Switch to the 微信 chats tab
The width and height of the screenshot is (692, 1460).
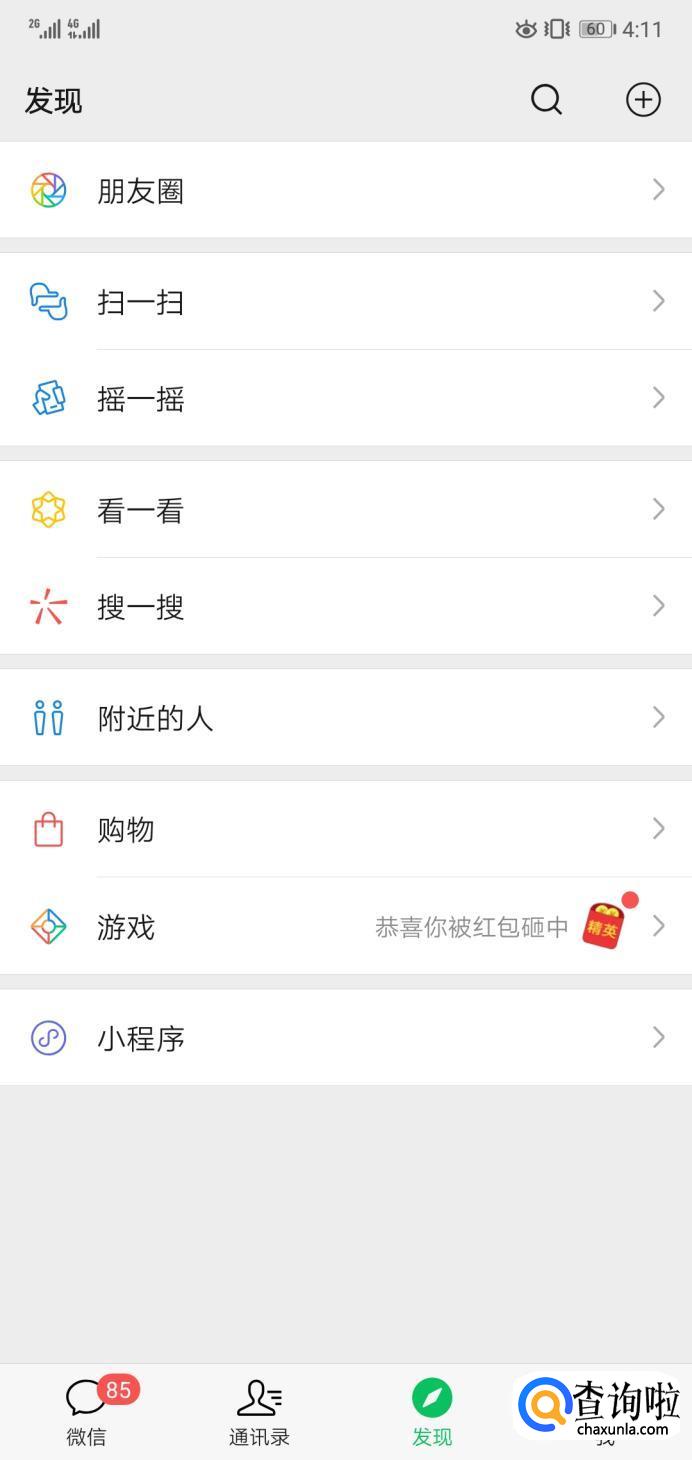[x=87, y=1411]
